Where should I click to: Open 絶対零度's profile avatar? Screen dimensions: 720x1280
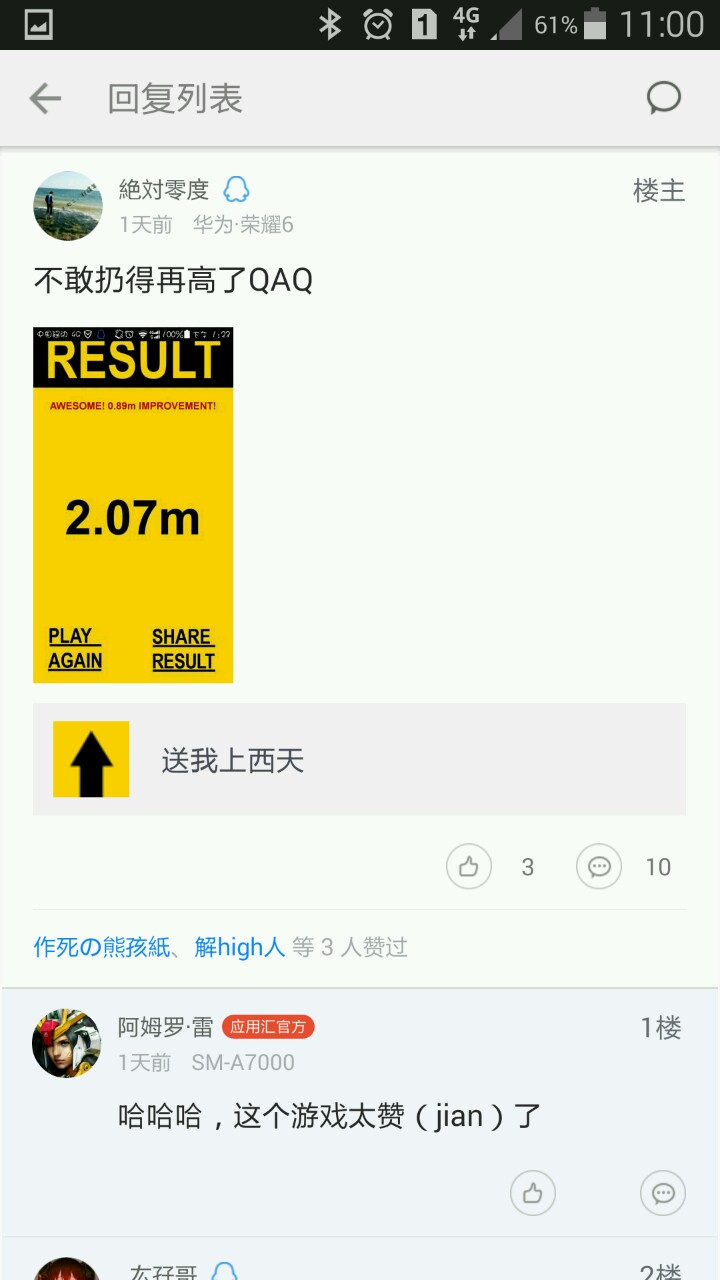pos(68,206)
